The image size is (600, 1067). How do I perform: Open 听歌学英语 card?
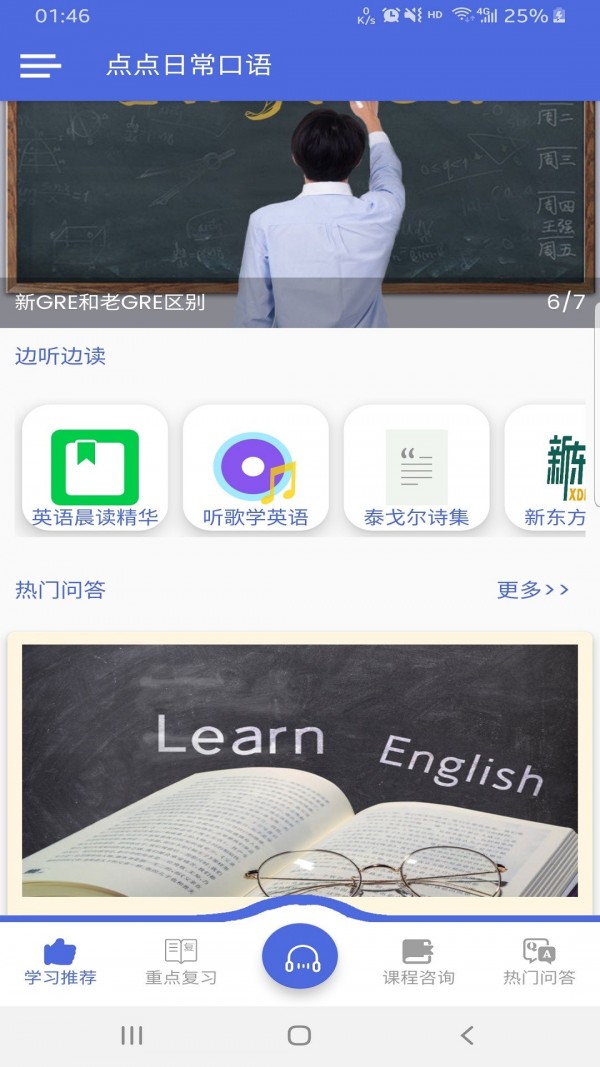click(x=255, y=468)
